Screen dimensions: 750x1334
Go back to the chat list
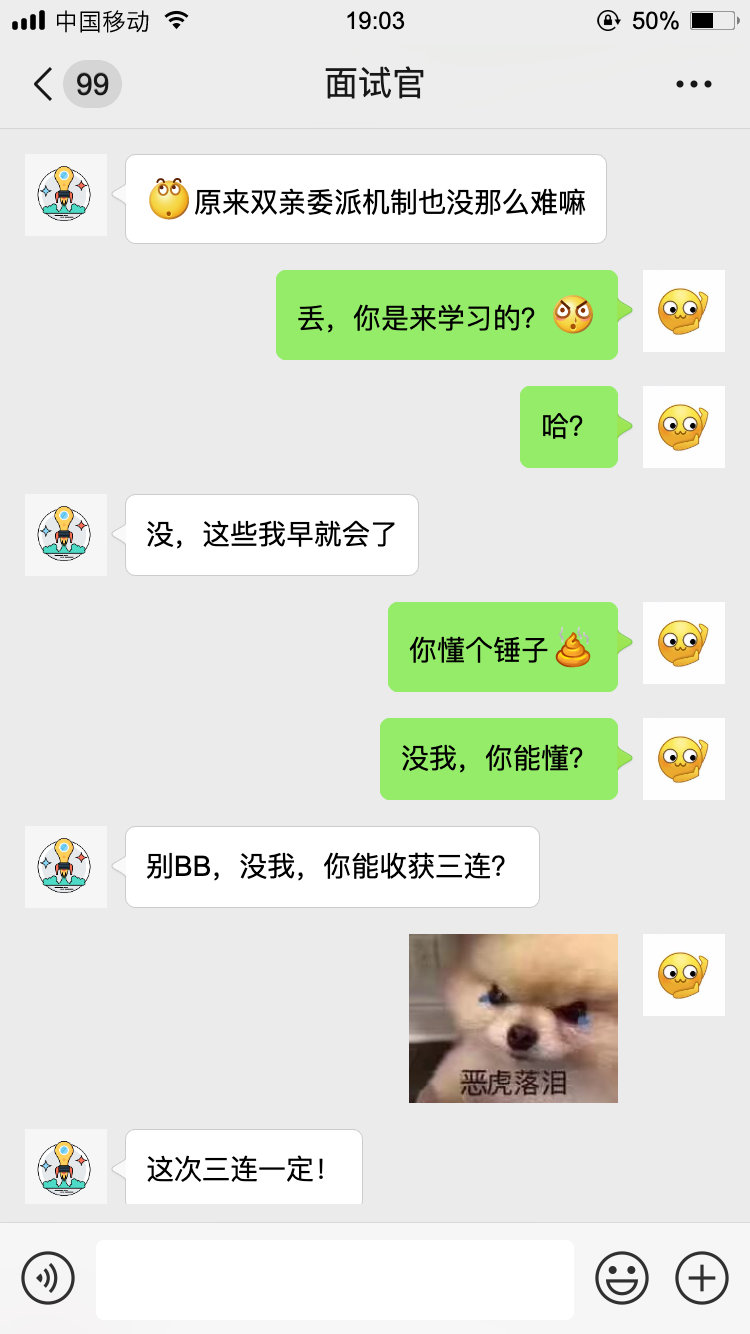tap(44, 84)
